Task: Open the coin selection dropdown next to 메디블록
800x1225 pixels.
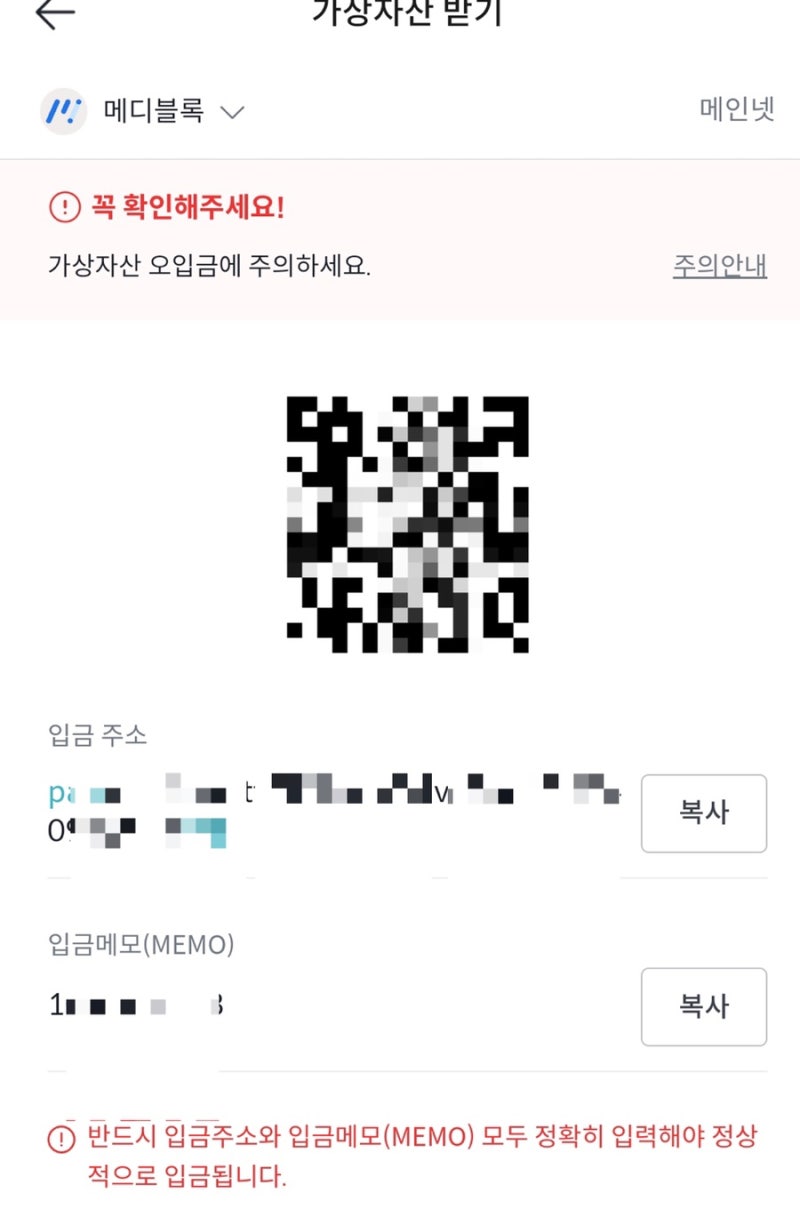Action: (x=233, y=112)
